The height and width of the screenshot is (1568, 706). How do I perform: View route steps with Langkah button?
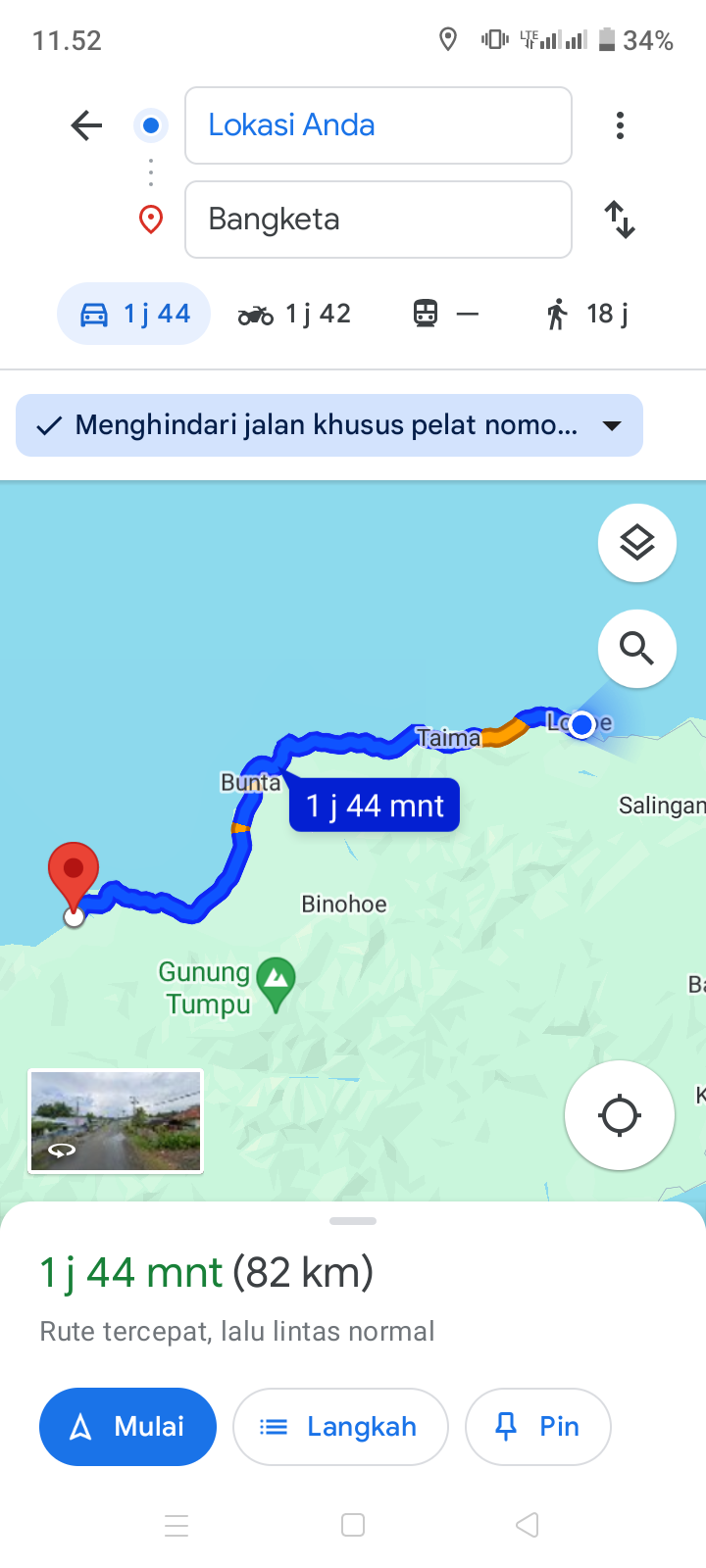340,1427
